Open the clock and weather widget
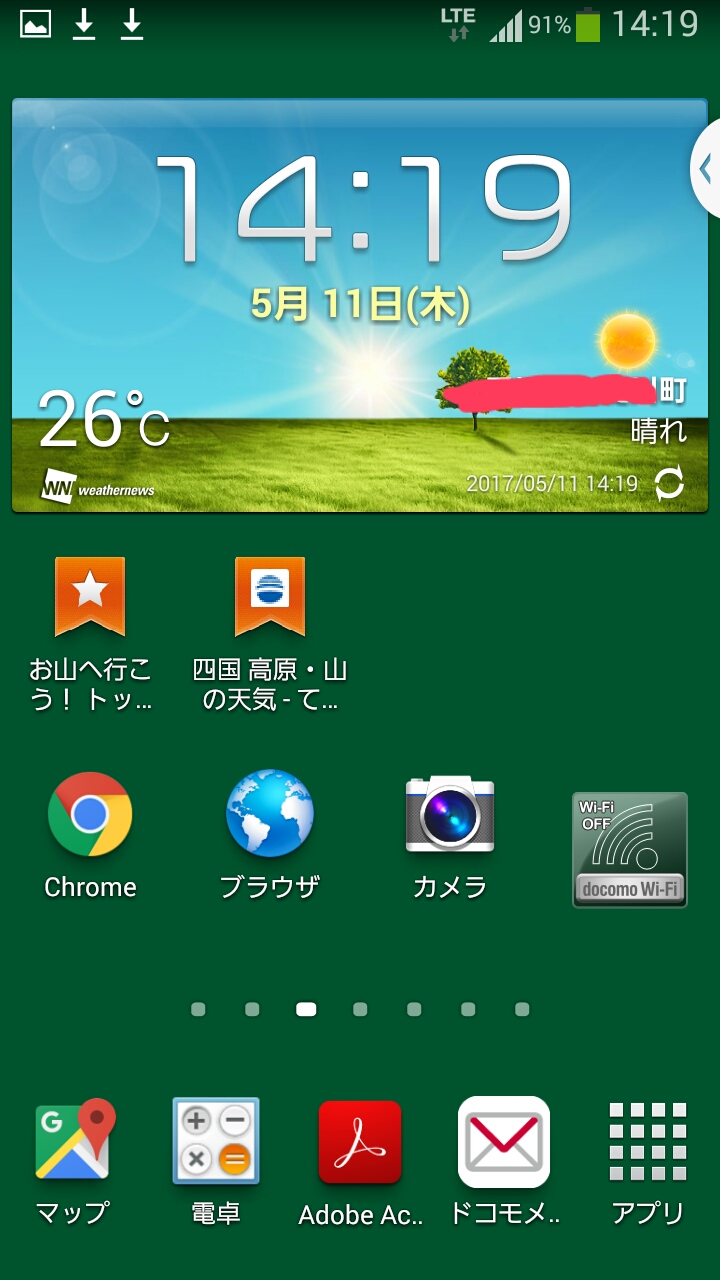Viewport: 720px width, 1280px height. point(360,230)
